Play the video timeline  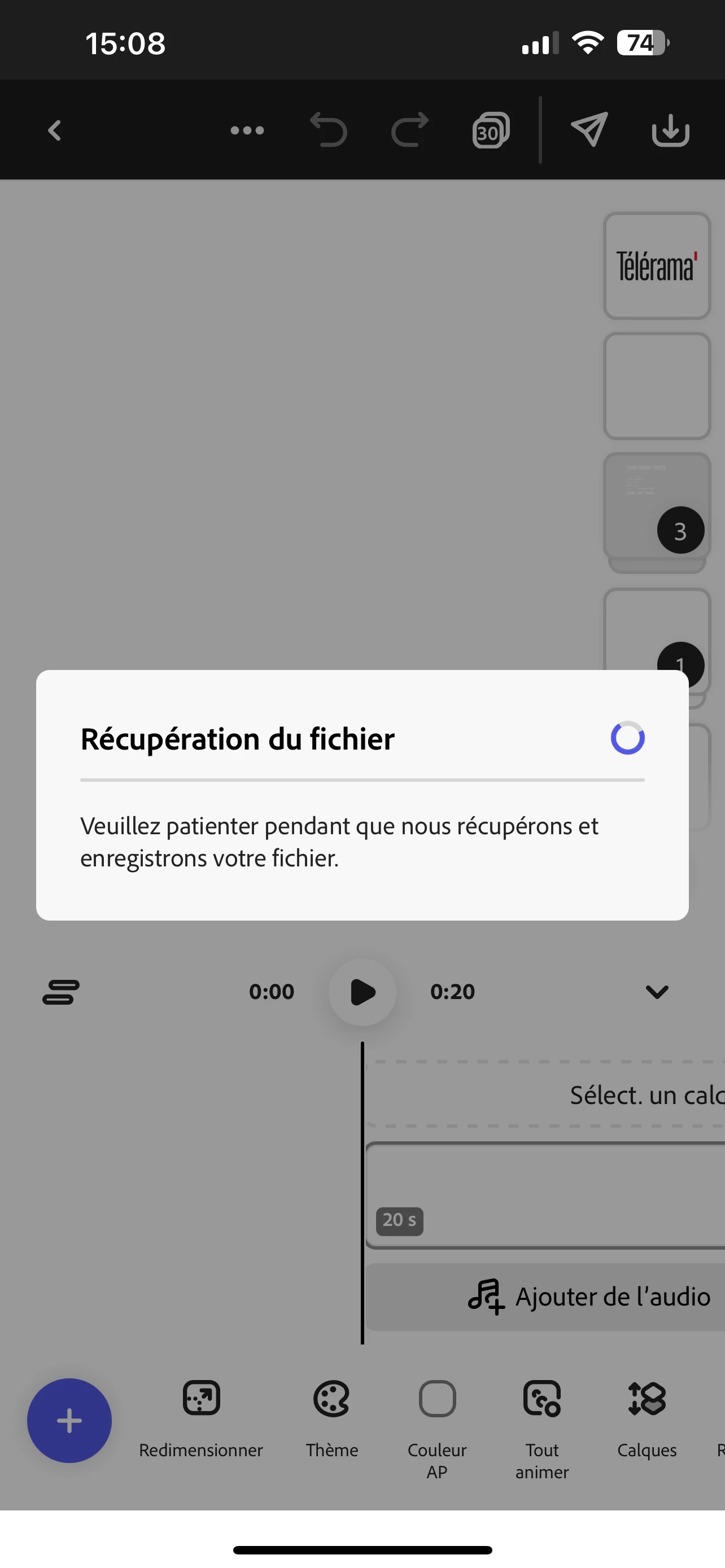click(362, 992)
